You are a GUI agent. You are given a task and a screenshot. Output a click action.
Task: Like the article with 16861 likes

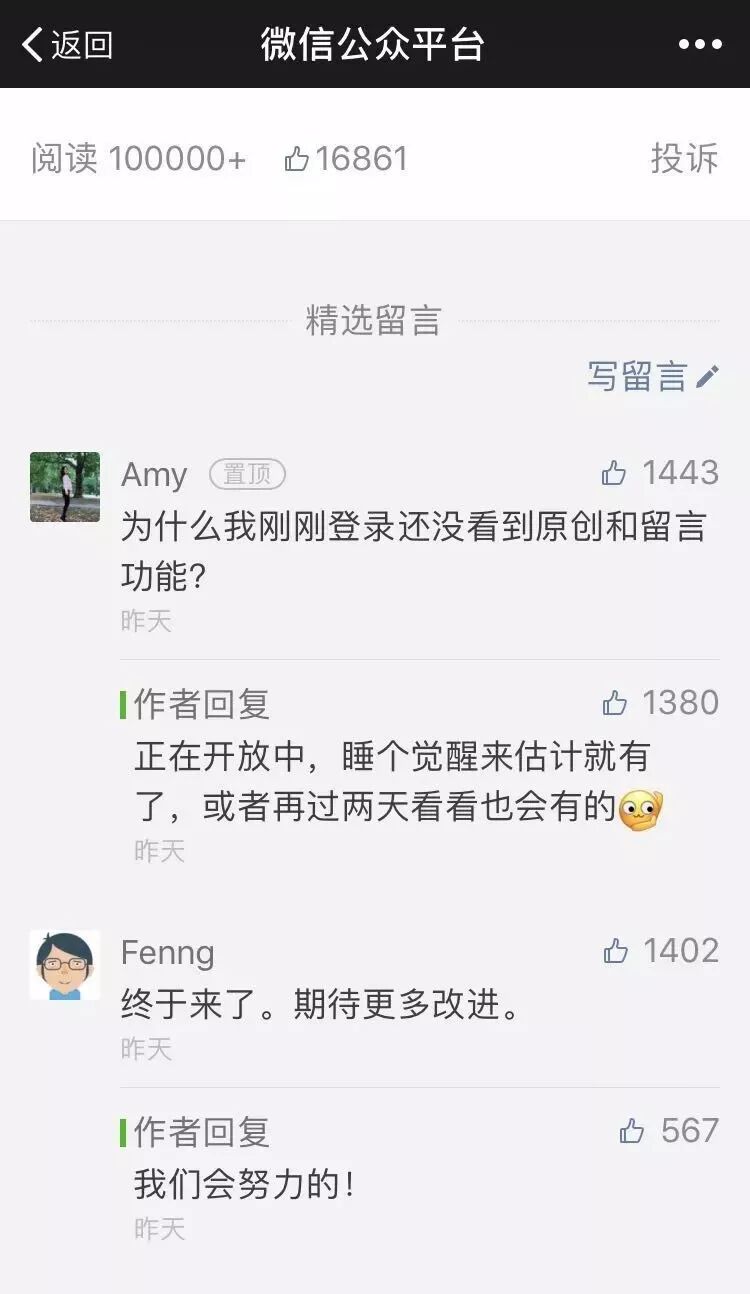[x=297, y=159]
